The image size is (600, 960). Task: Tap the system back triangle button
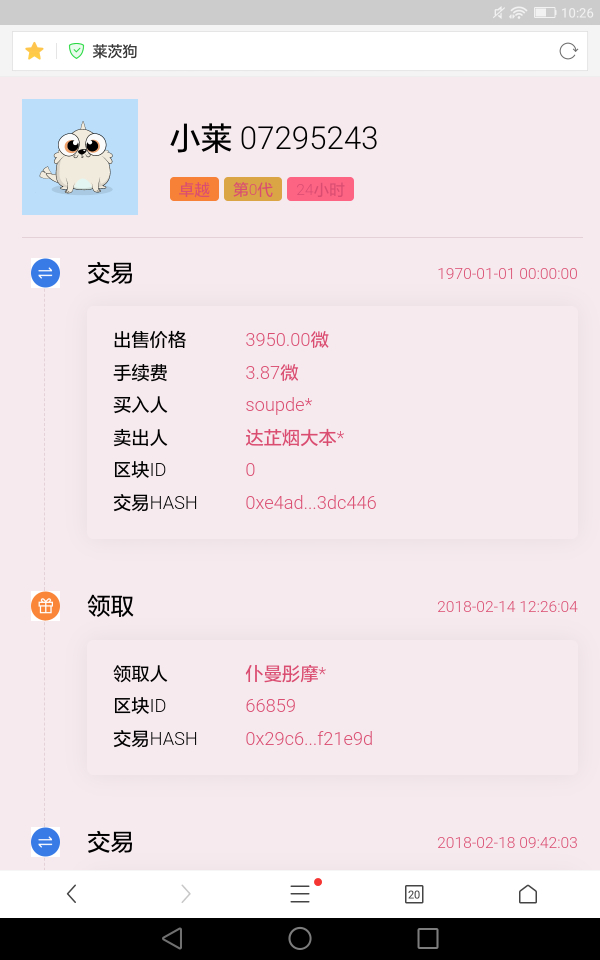(173, 938)
